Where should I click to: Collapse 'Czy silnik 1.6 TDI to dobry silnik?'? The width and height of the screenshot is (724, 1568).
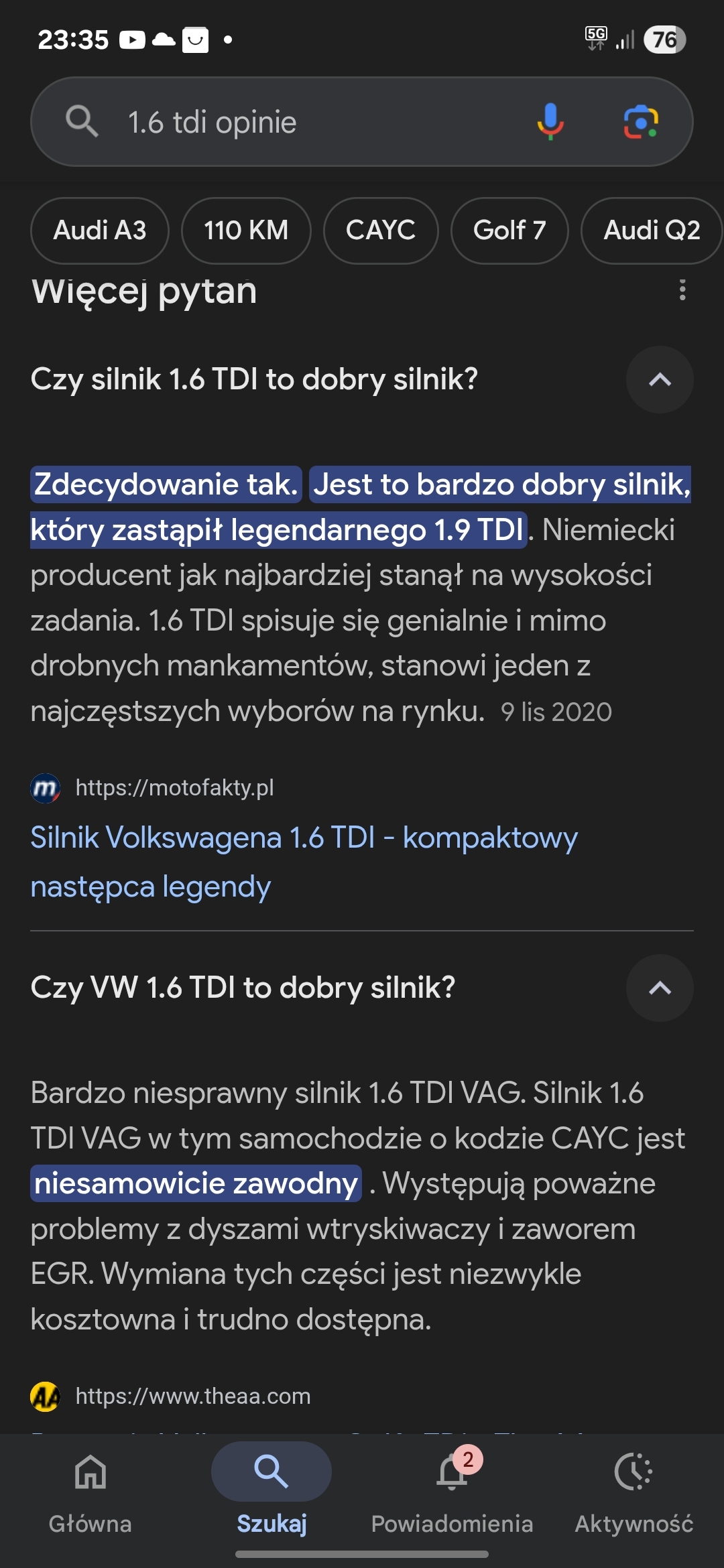(660, 379)
